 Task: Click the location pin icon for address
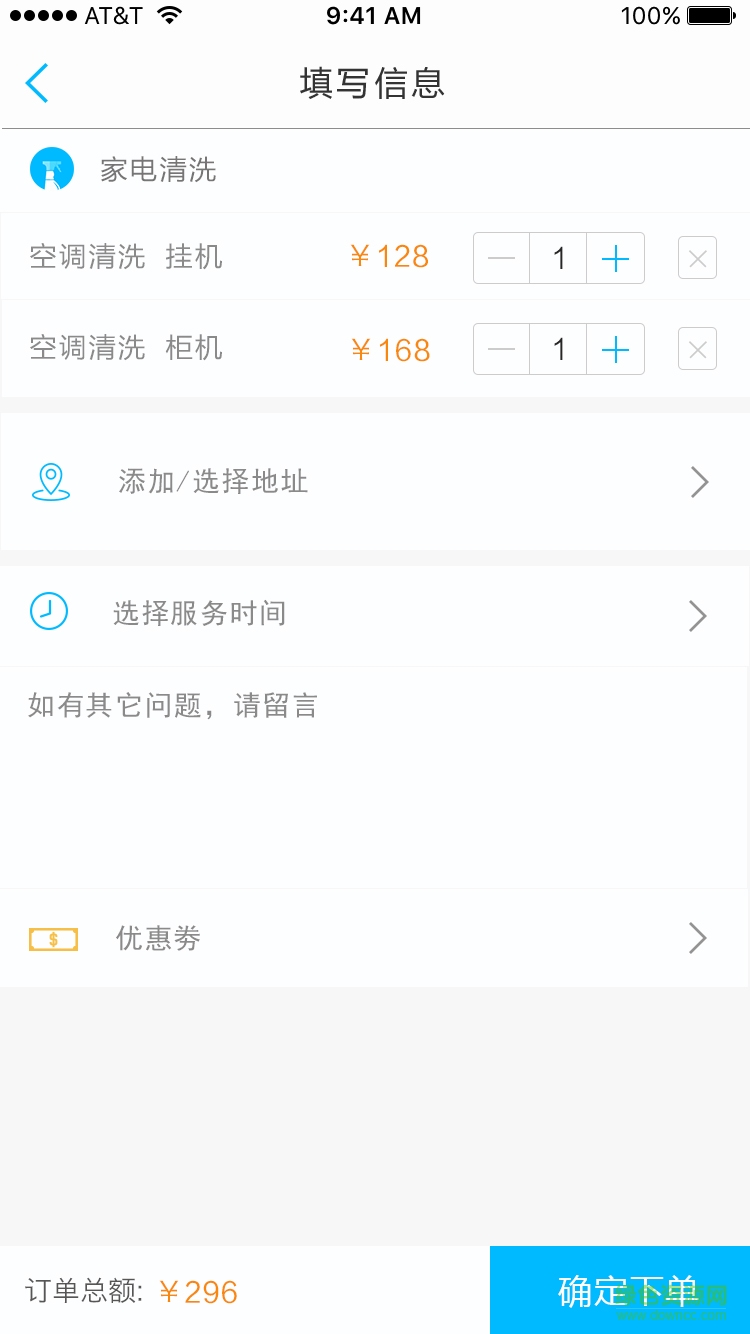pos(51,481)
